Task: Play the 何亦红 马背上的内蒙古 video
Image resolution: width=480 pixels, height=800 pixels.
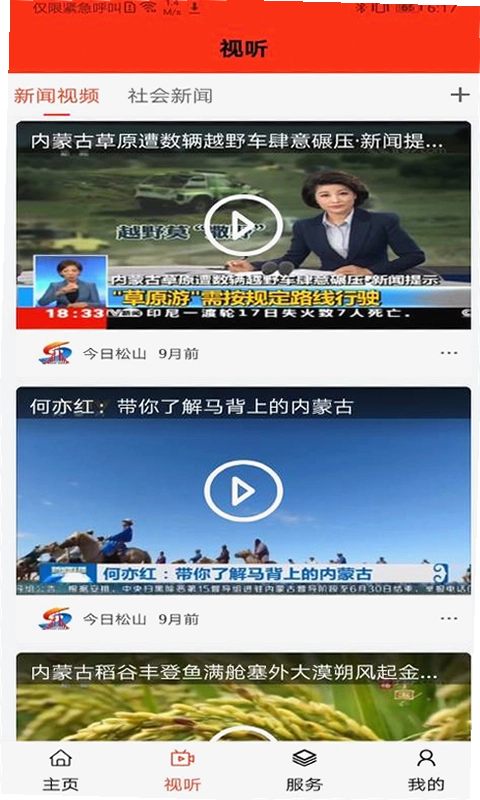Action: (243, 491)
